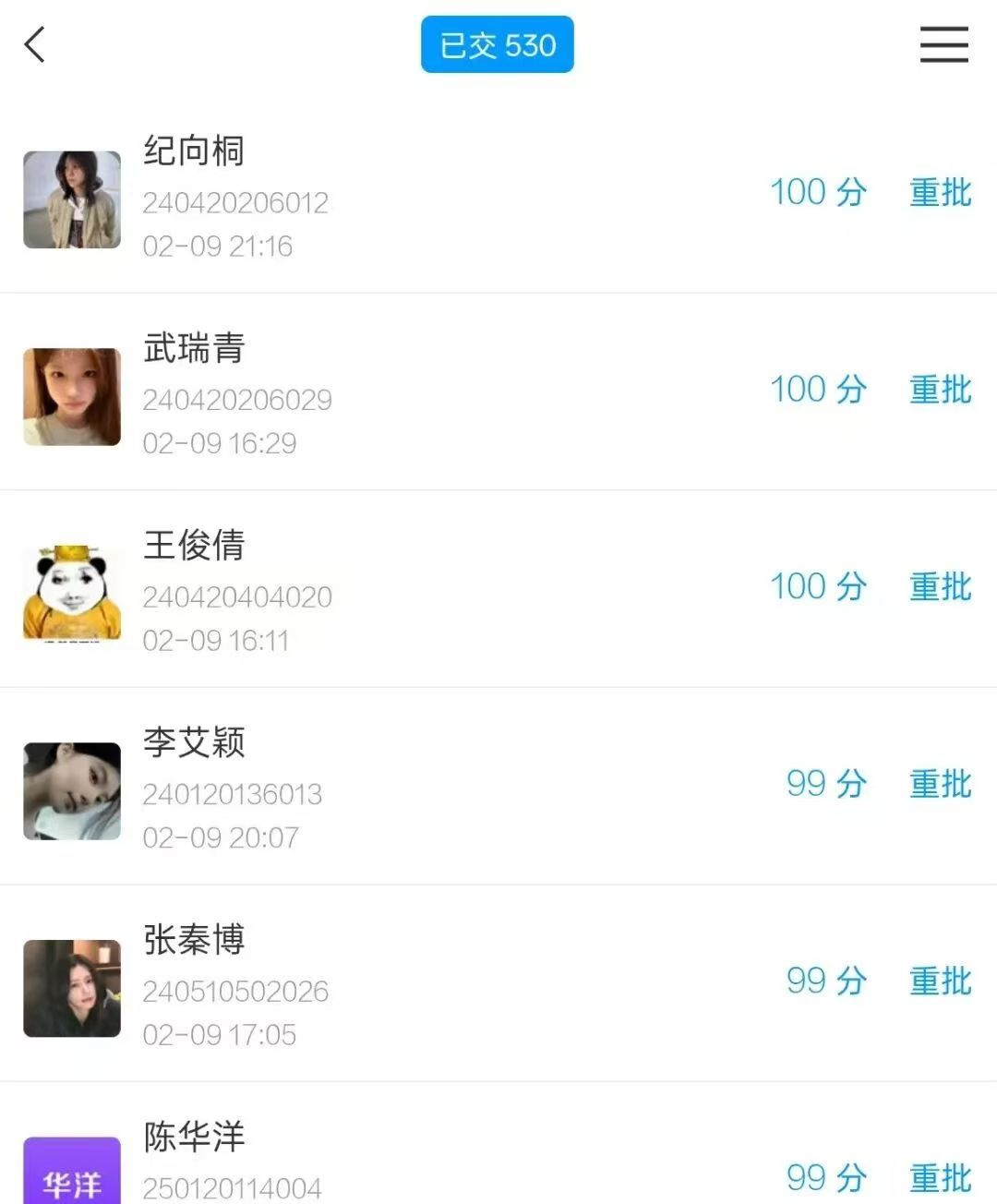Open the hamburger menu icon

(943, 44)
